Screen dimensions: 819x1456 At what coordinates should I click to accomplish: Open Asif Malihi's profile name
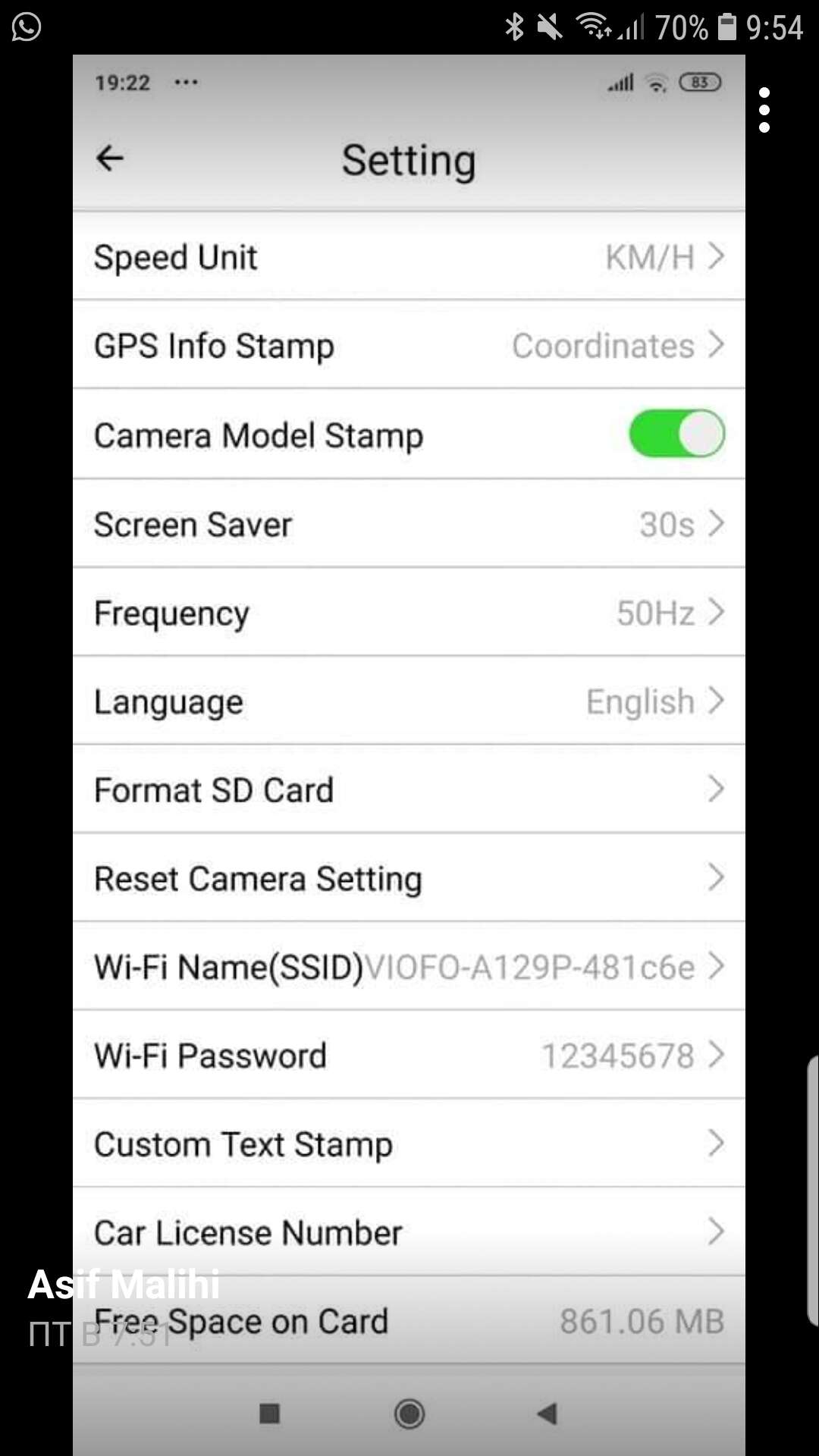pos(124,1285)
